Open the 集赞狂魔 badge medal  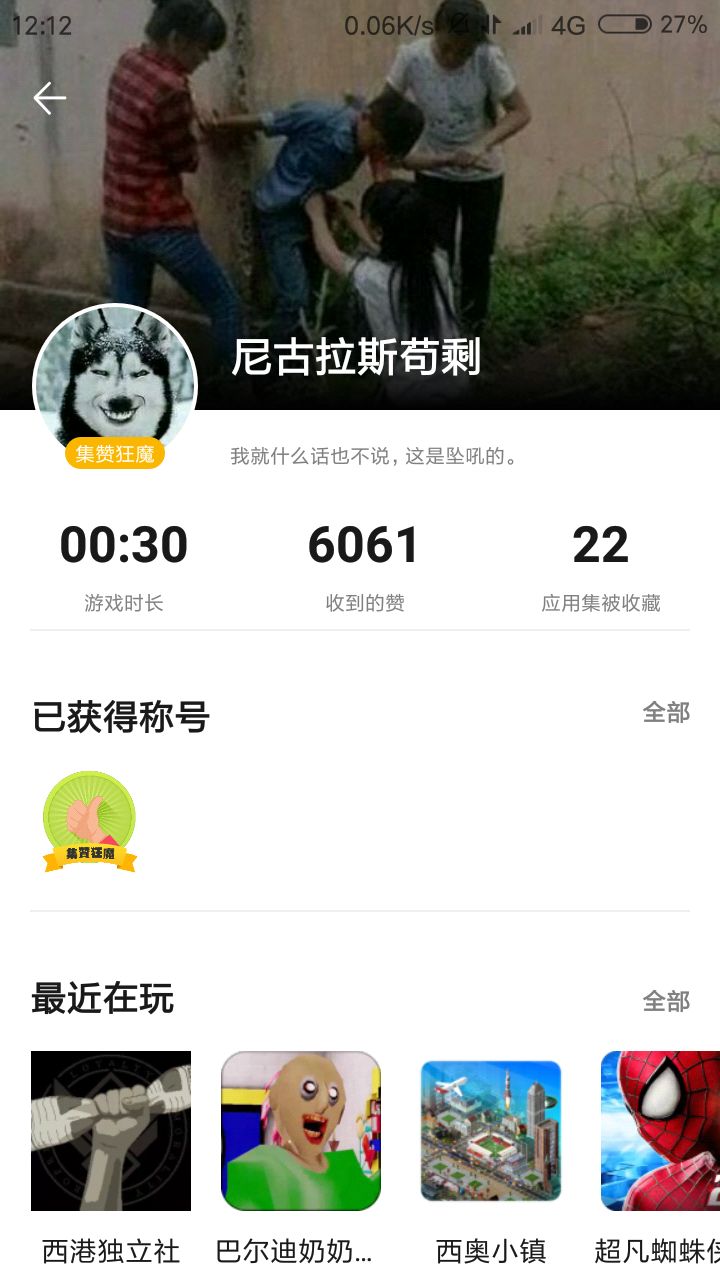pos(89,821)
